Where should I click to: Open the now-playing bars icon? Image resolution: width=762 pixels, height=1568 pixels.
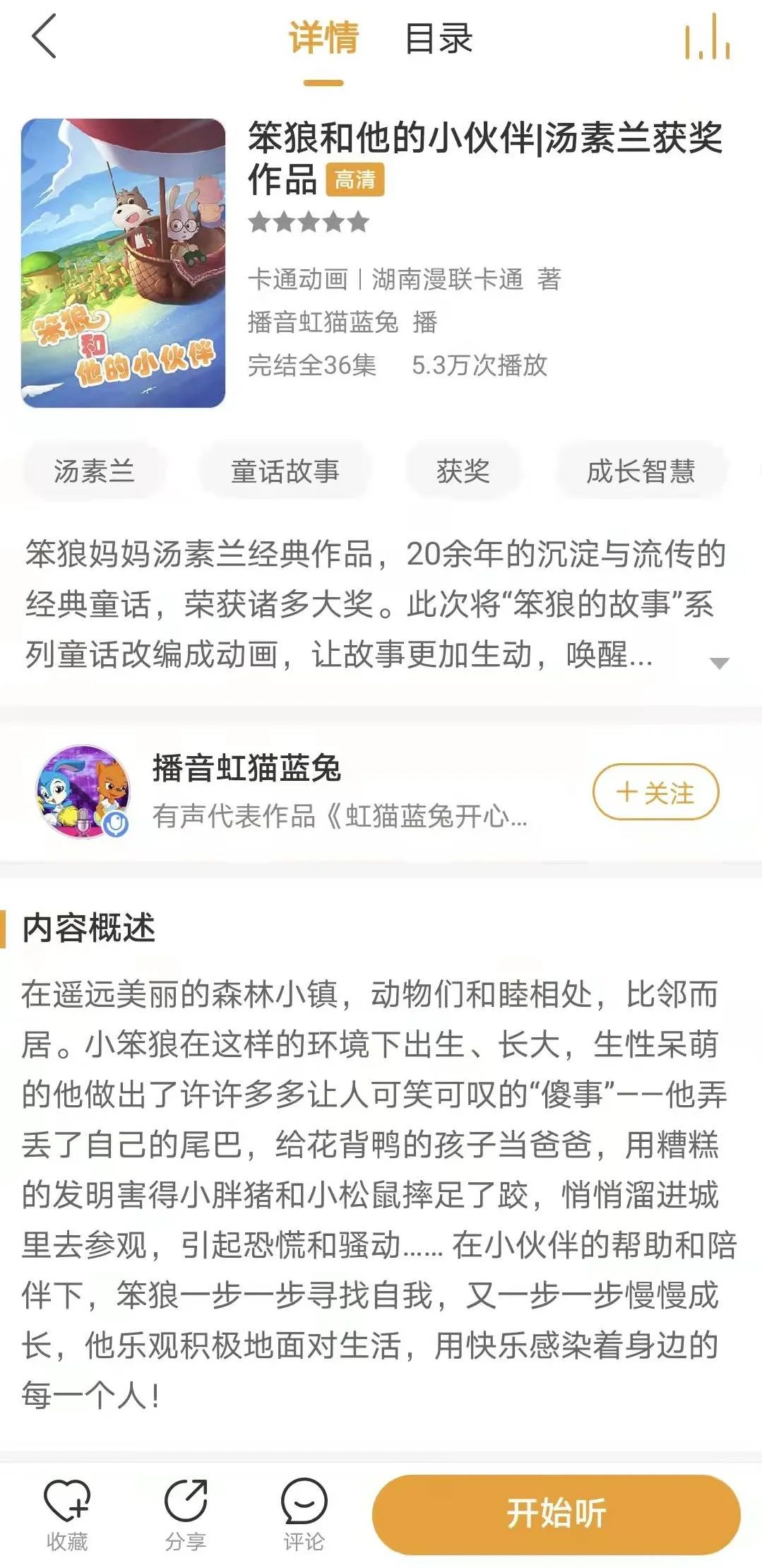point(708,37)
